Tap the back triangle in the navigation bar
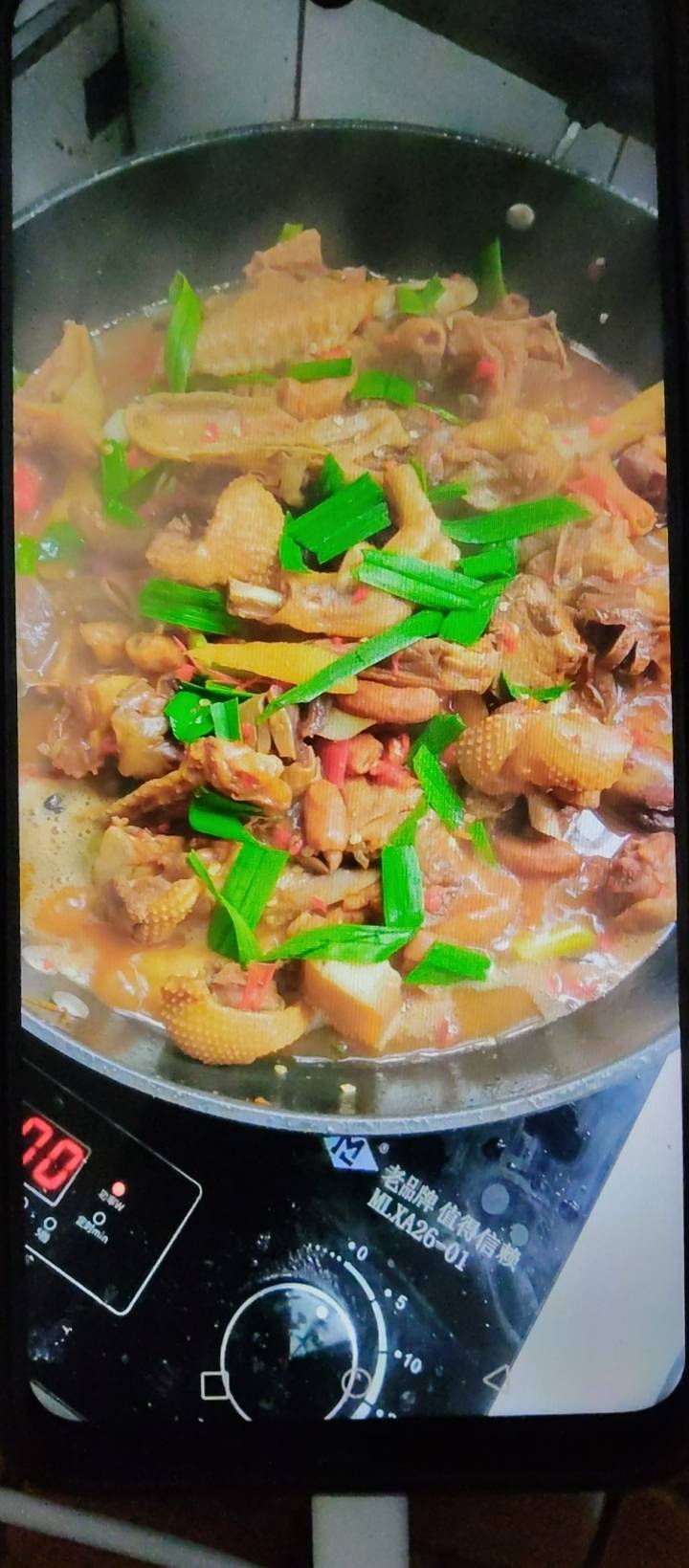Viewport: 689px width, 1568px height. [496, 1379]
